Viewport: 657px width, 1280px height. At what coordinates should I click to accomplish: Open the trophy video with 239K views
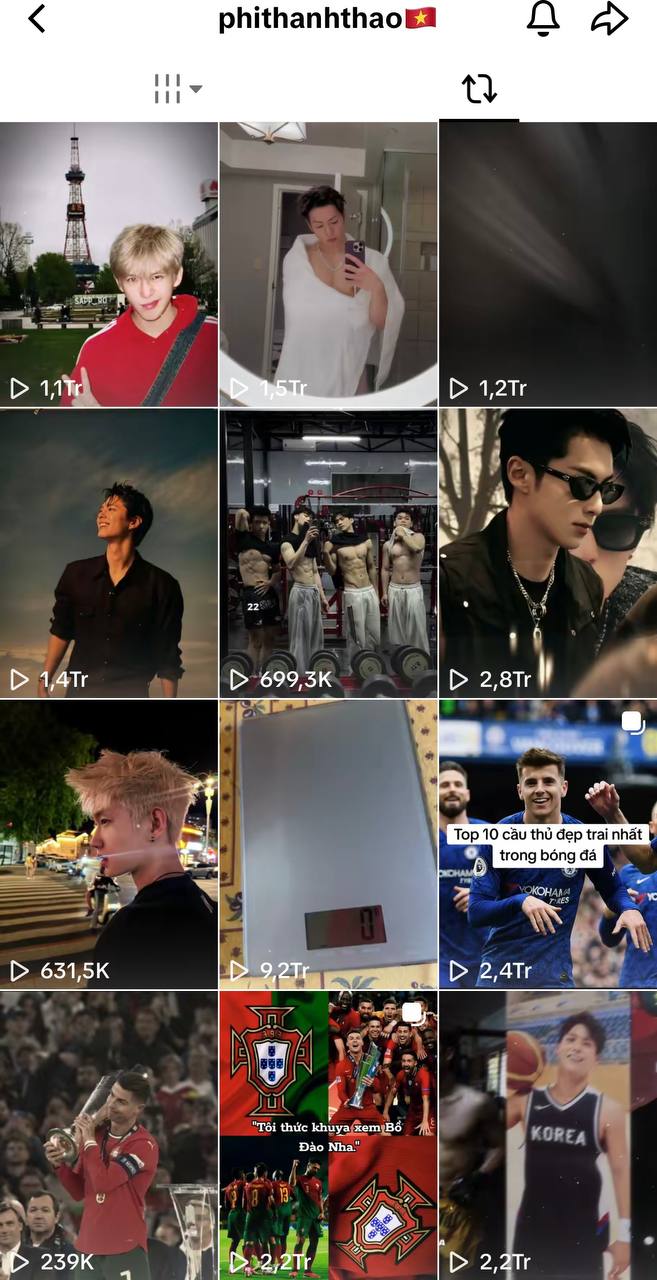[108, 1135]
